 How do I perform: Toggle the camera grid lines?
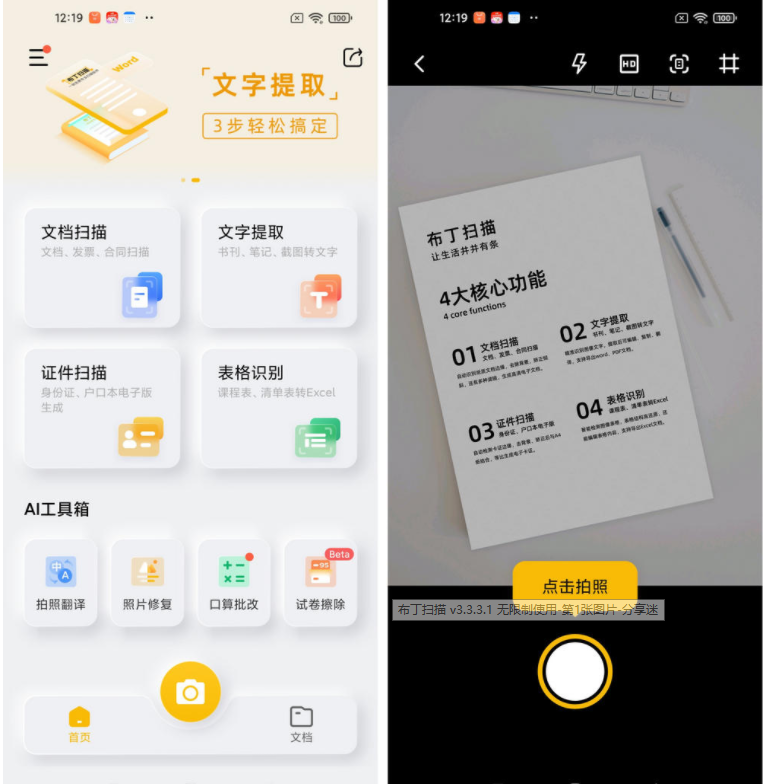(x=729, y=64)
